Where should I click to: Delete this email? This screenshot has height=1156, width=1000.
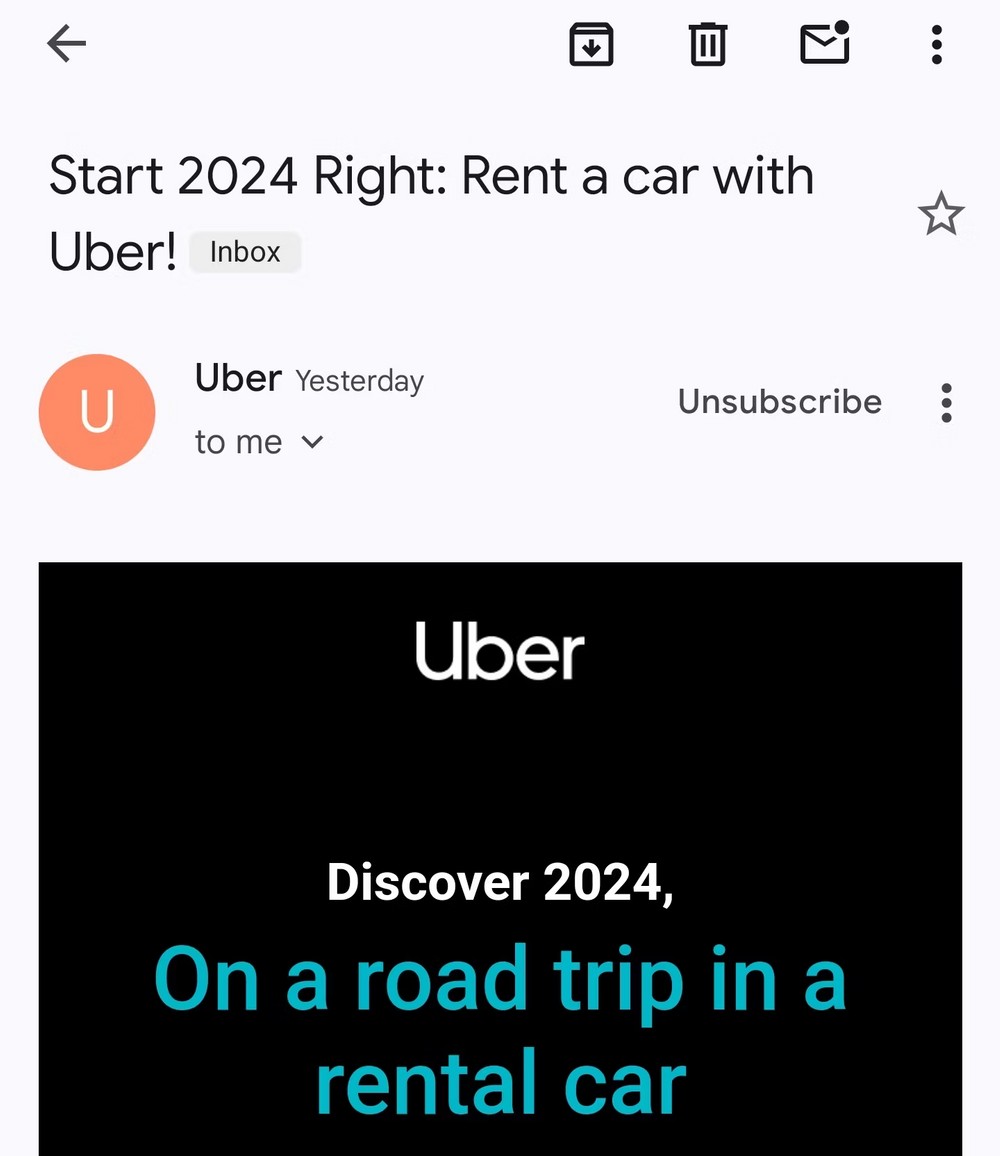pyautogui.click(x=708, y=45)
